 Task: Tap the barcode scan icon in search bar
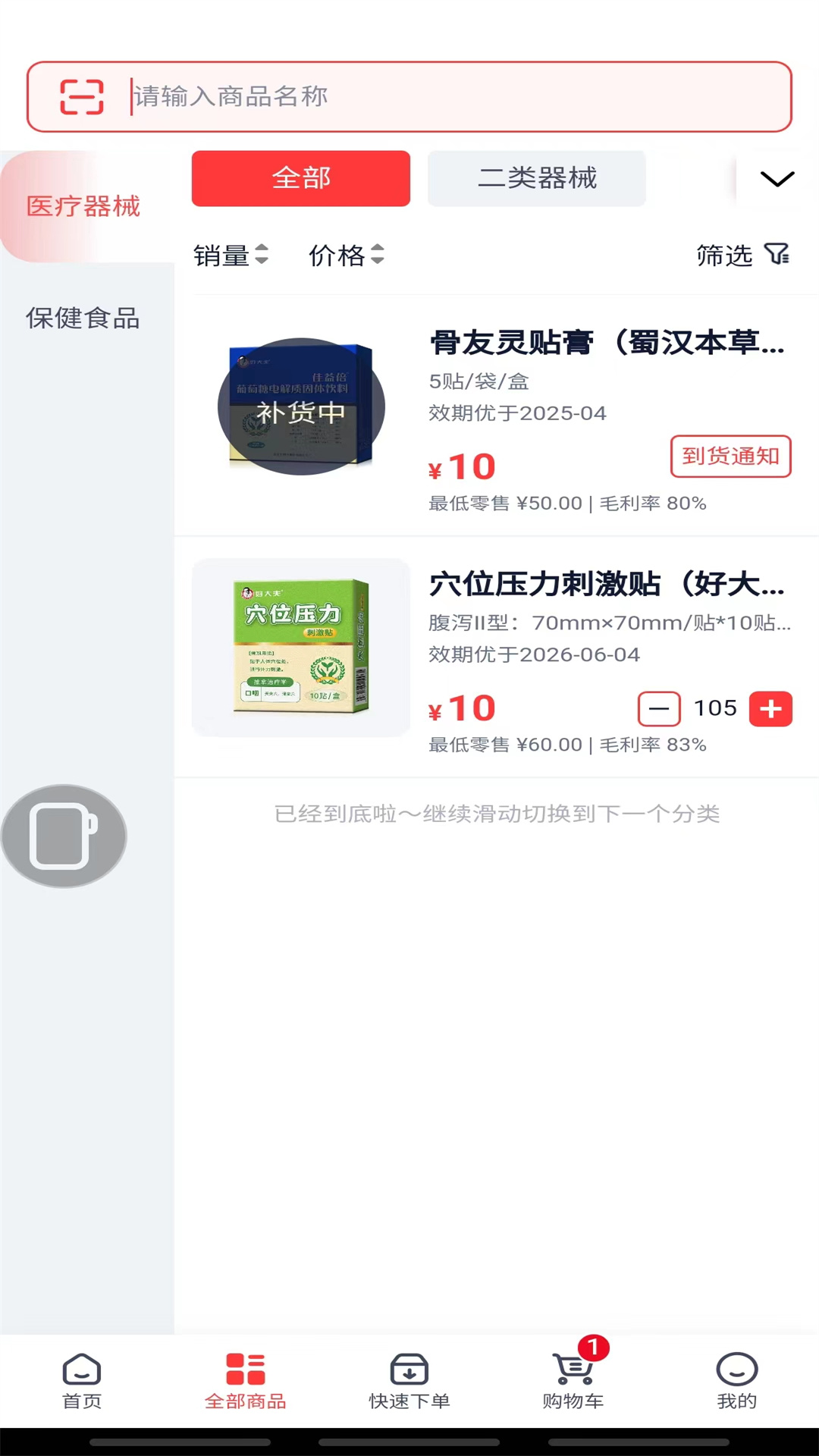pyautogui.click(x=81, y=97)
